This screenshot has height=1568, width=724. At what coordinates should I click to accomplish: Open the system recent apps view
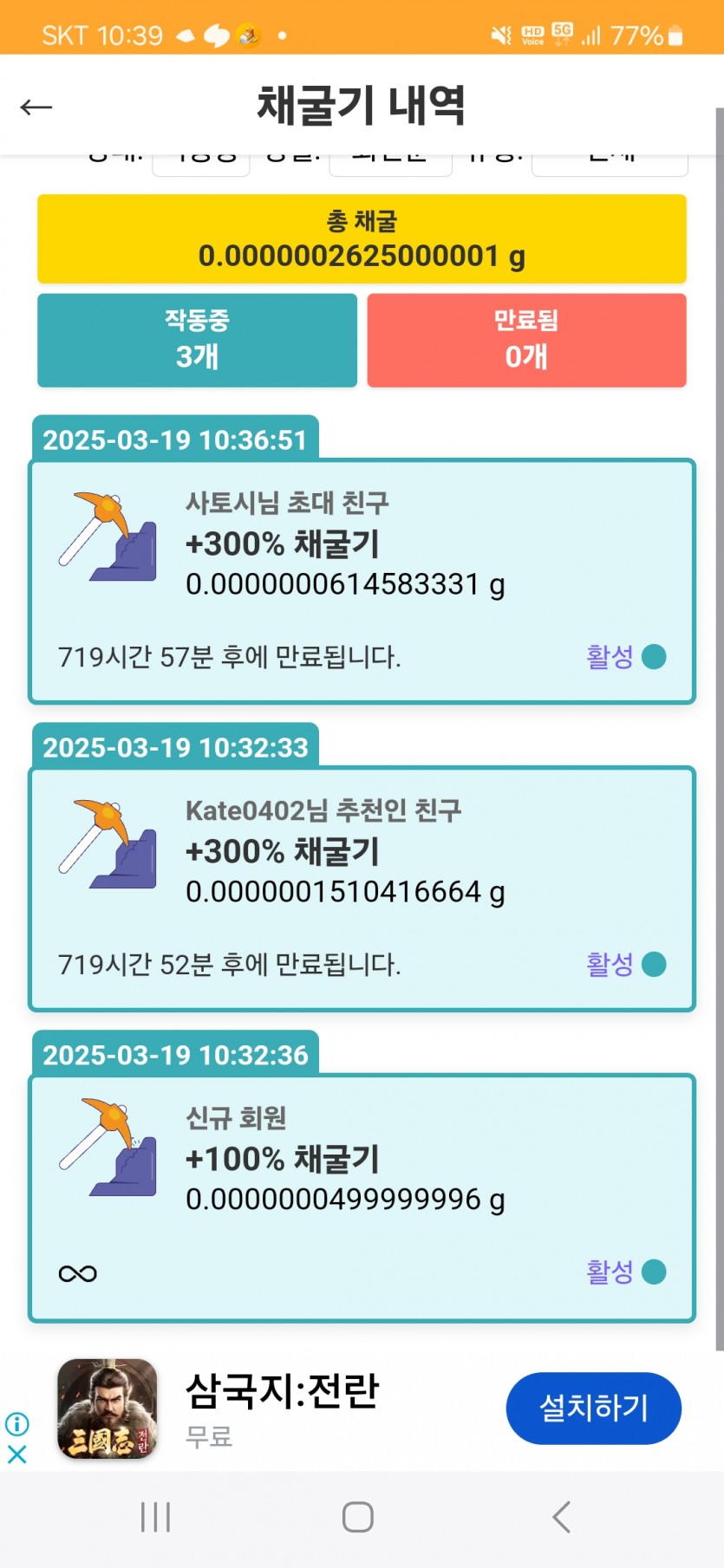pyautogui.click(x=155, y=1517)
